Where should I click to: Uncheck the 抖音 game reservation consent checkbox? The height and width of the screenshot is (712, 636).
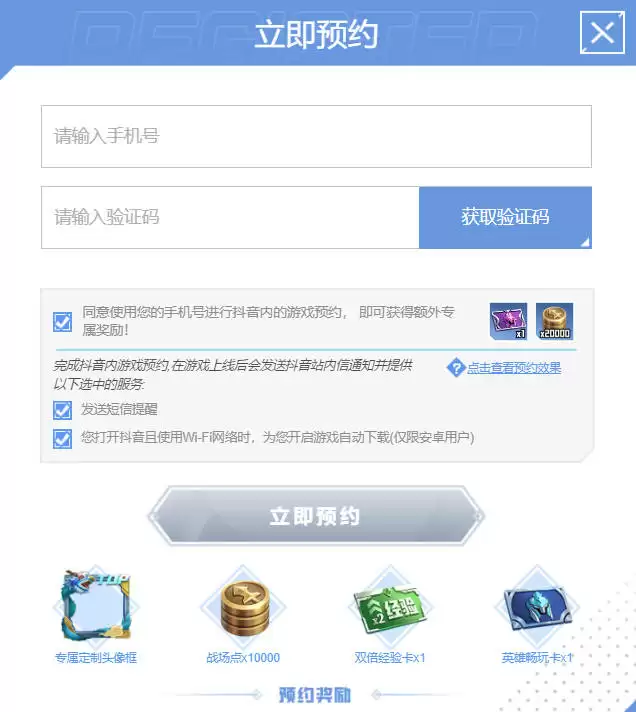[x=62, y=321]
